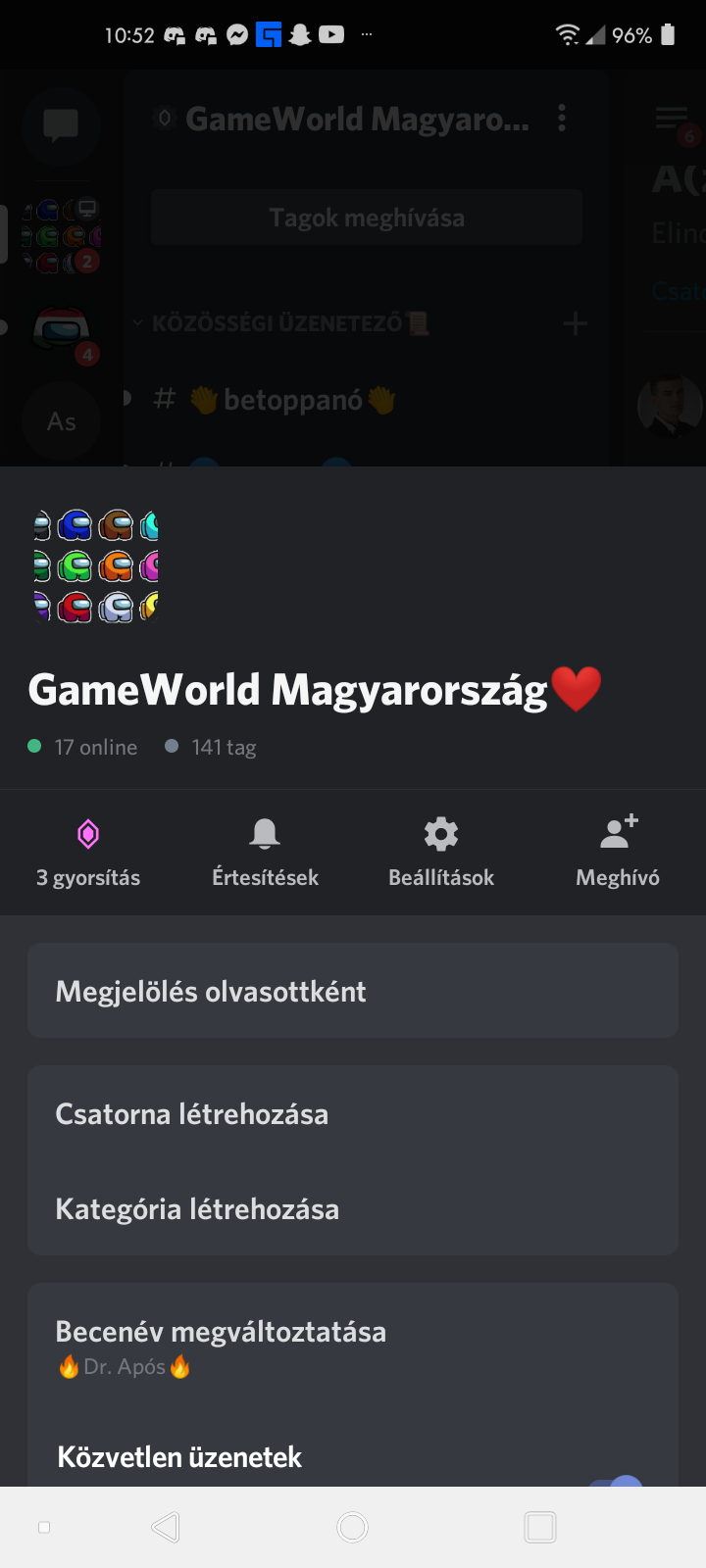Viewport: 706px width, 1568px height.
Task: Go to the system home screen
Action: pos(352,1527)
